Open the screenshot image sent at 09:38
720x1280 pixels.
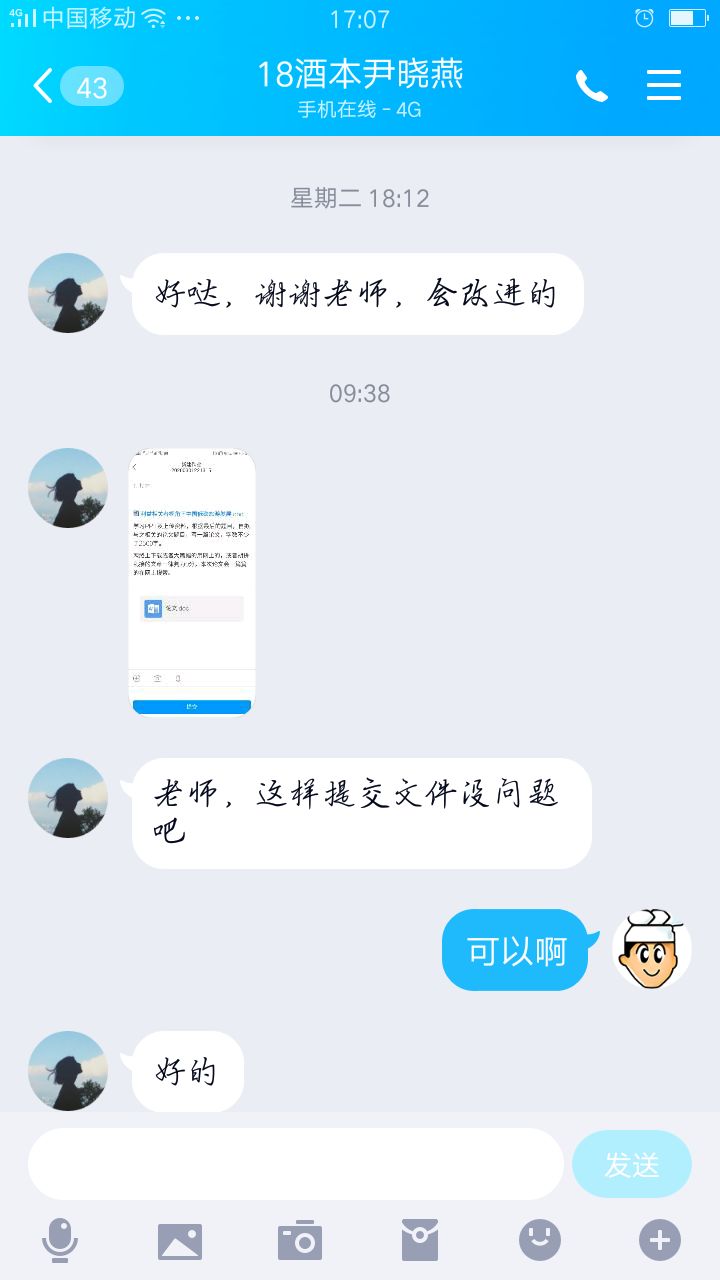click(x=192, y=582)
